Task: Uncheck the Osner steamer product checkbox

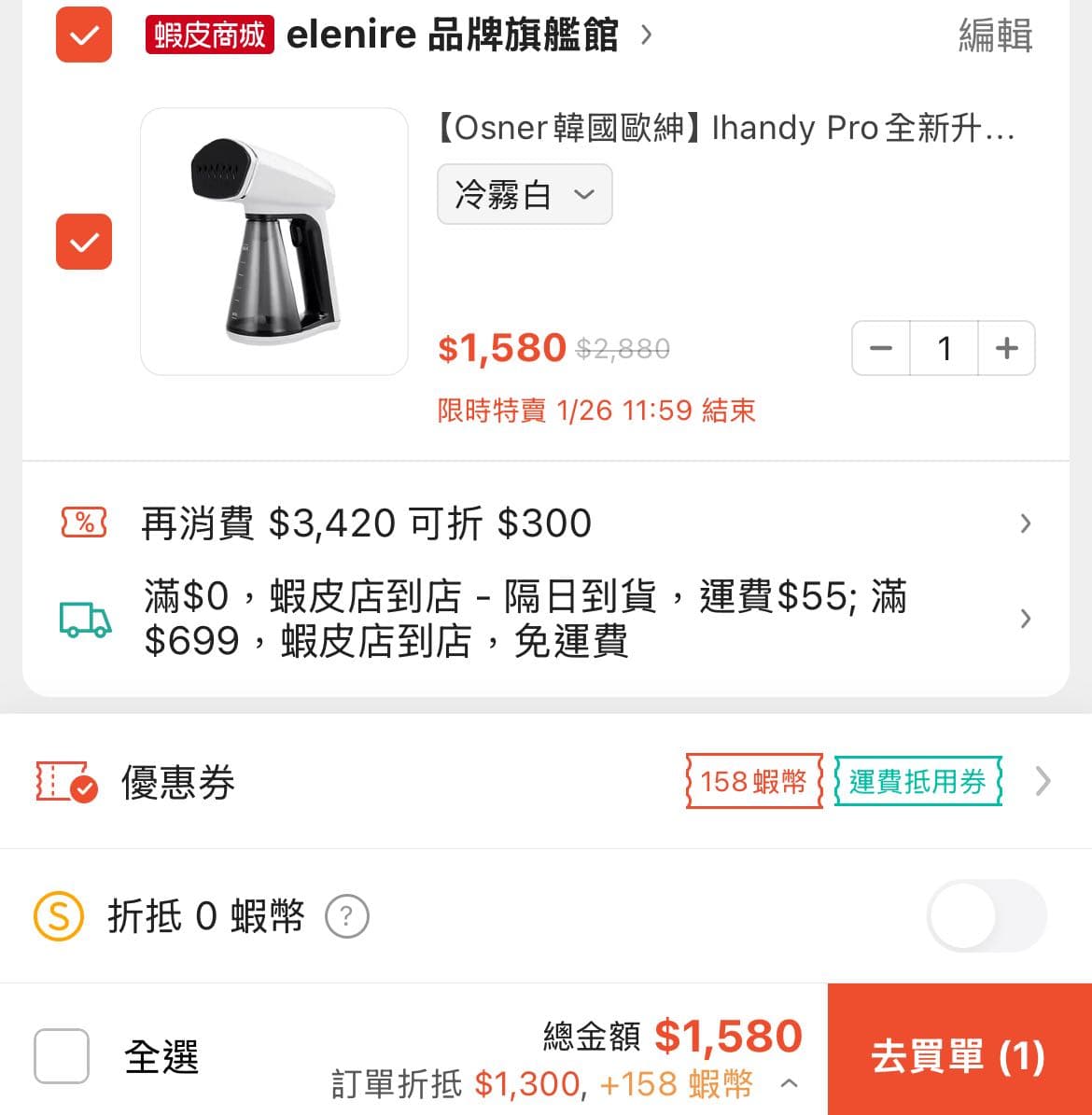Action: tap(83, 243)
